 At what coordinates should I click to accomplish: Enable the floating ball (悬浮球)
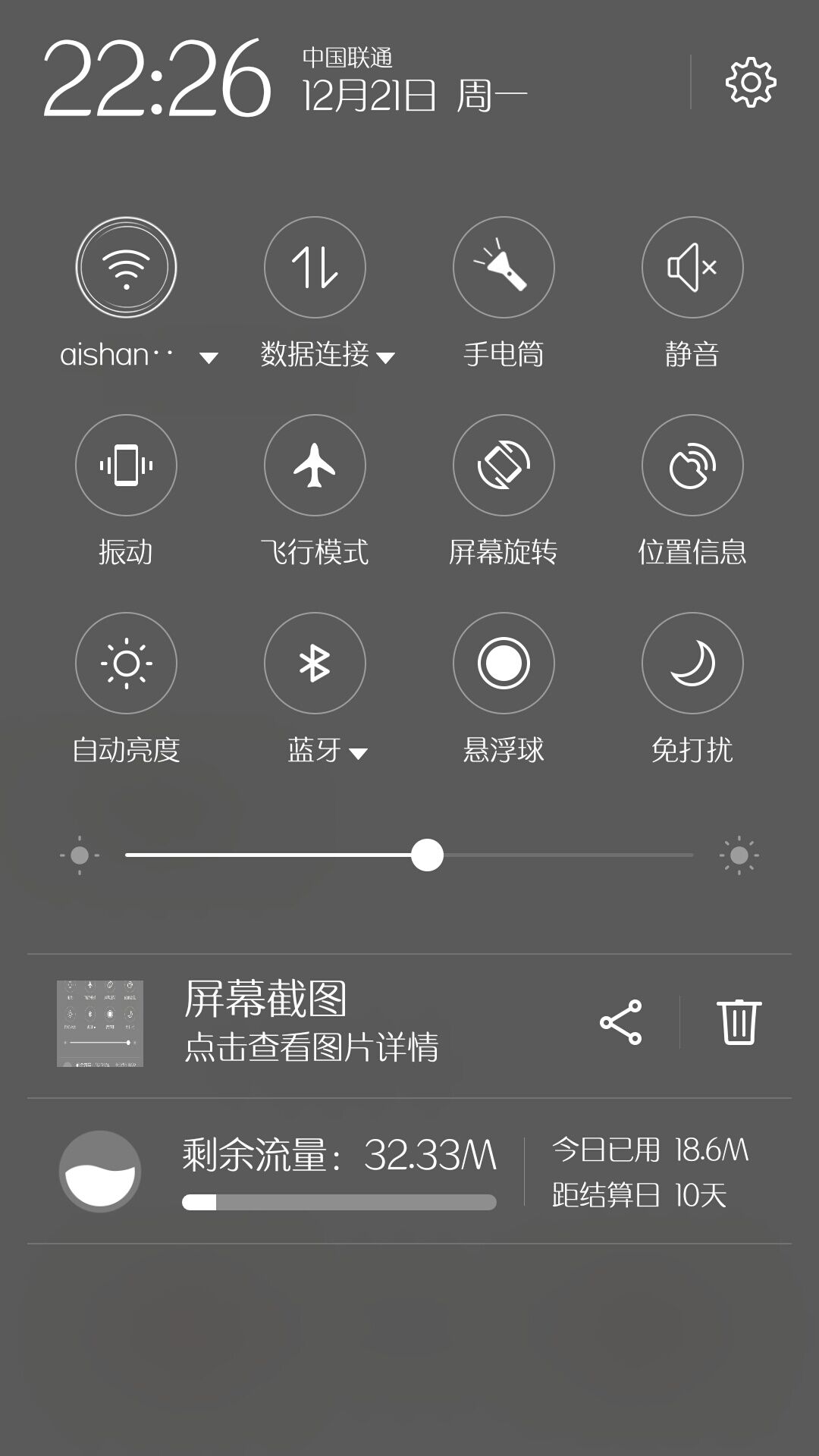tap(504, 663)
